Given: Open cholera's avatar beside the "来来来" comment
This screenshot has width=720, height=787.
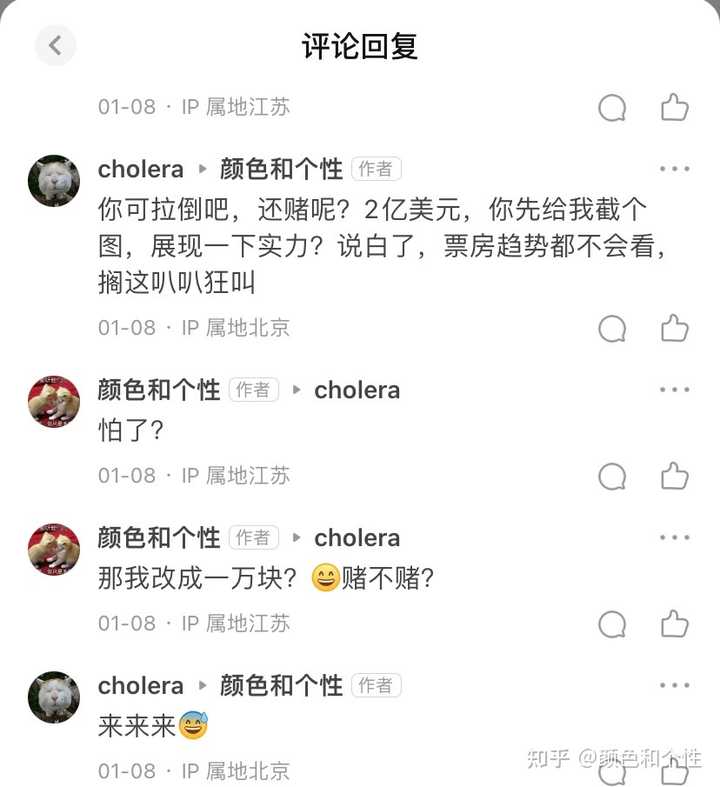Looking at the screenshot, I should click(54, 698).
